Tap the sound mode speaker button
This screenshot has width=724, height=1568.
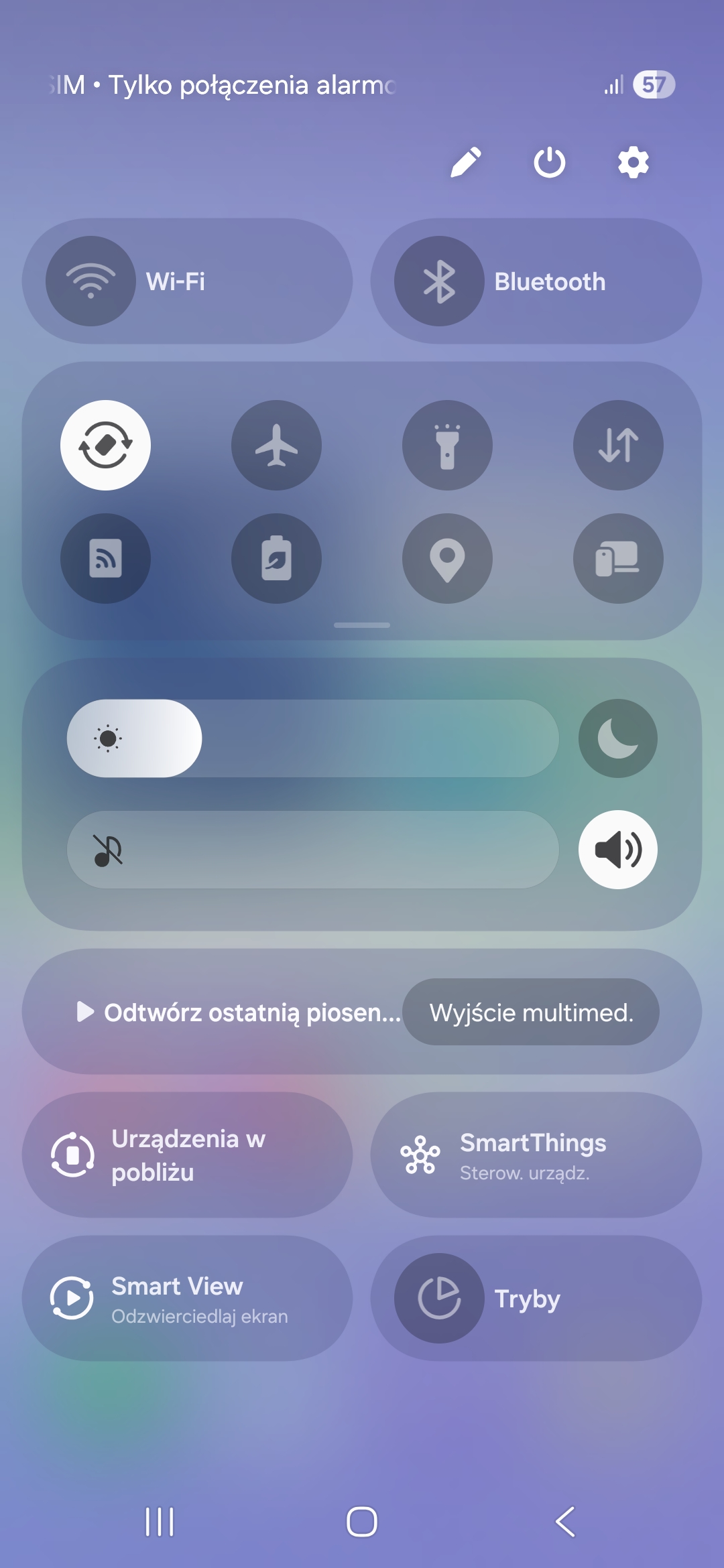pyautogui.click(x=617, y=850)
